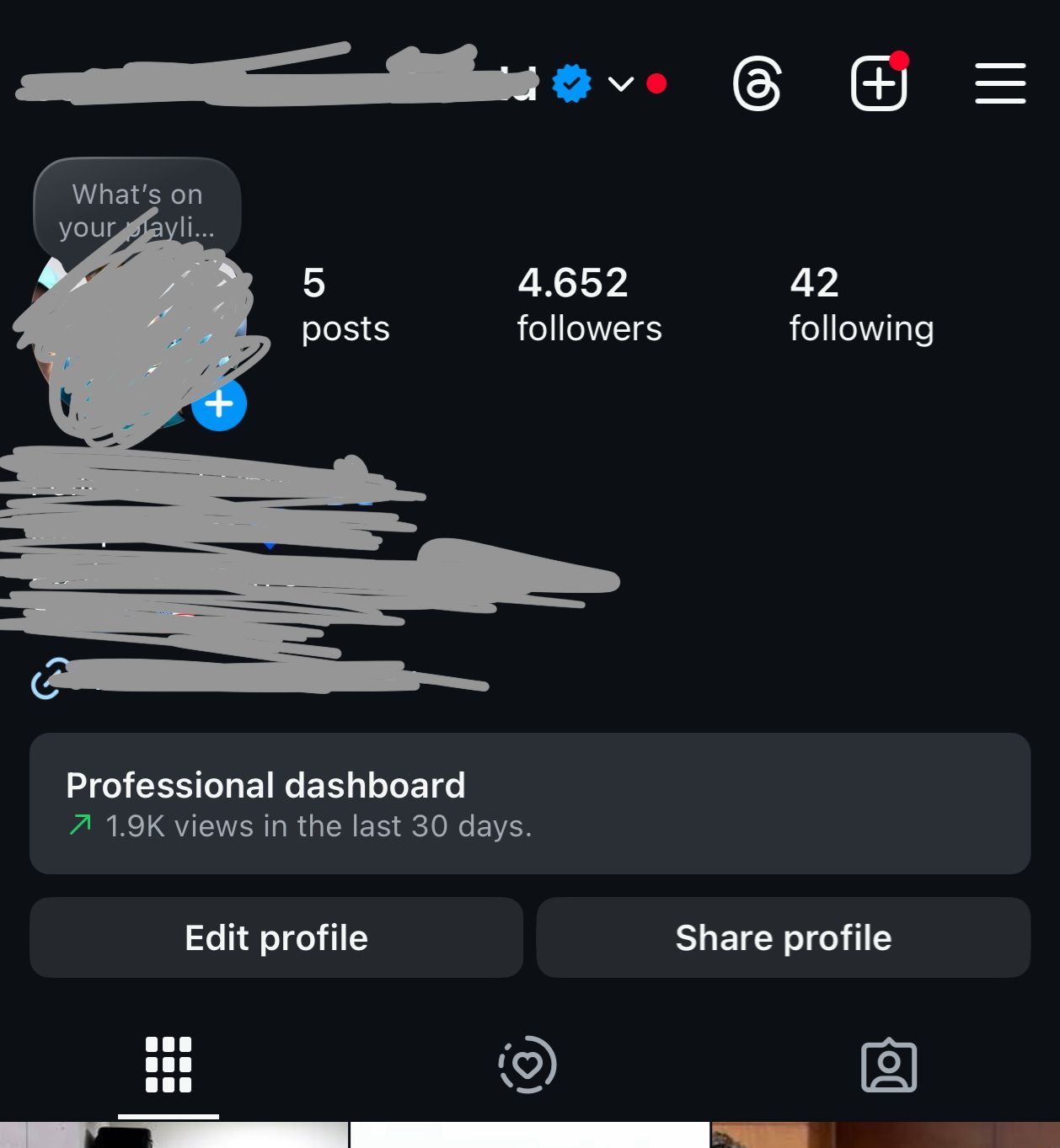Open the Professional dashboard
The height and width of the screenshot is (1148, 1060).
point(530,804)
